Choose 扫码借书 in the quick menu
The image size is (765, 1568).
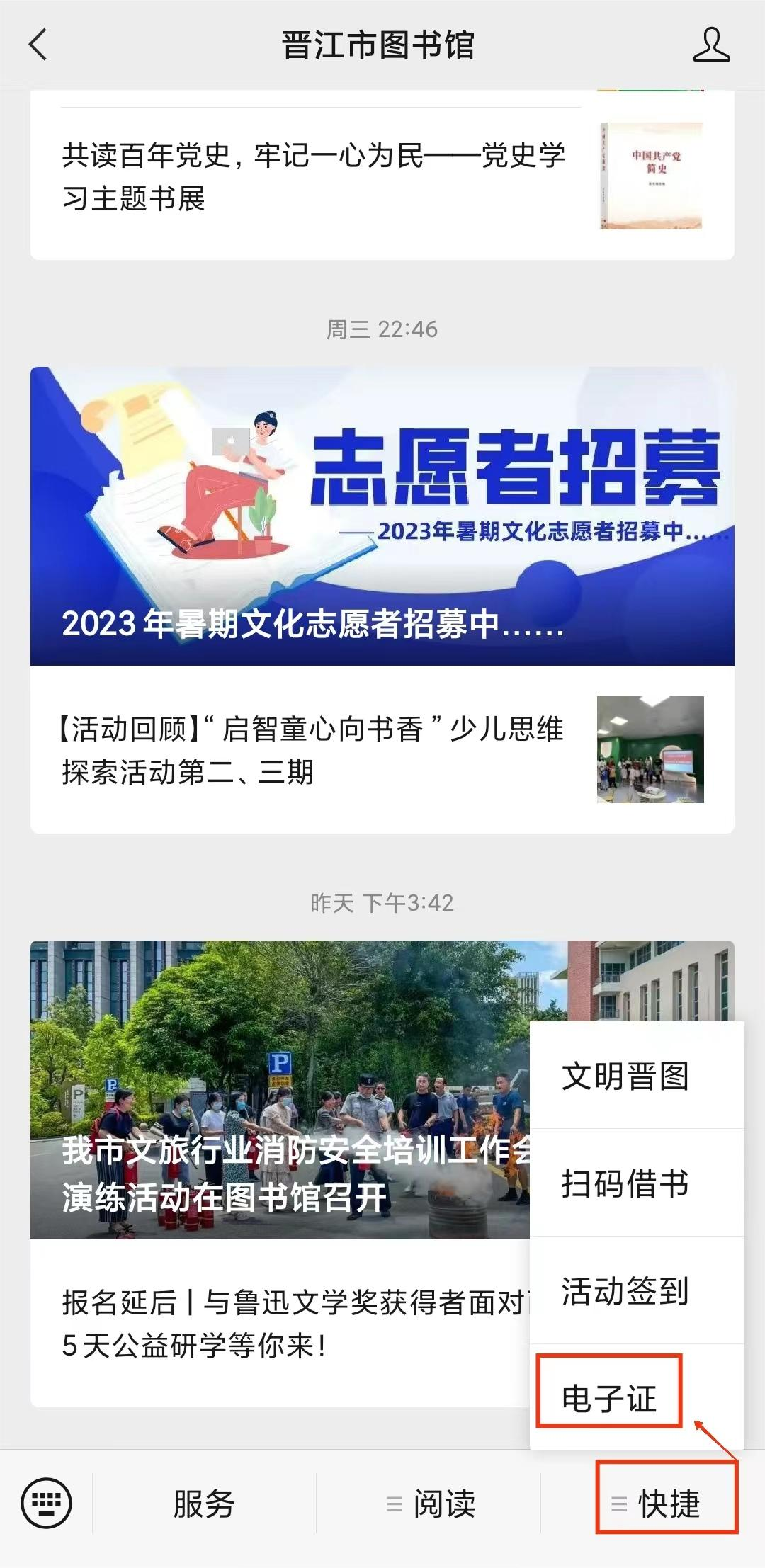(x=625, y=1183)
